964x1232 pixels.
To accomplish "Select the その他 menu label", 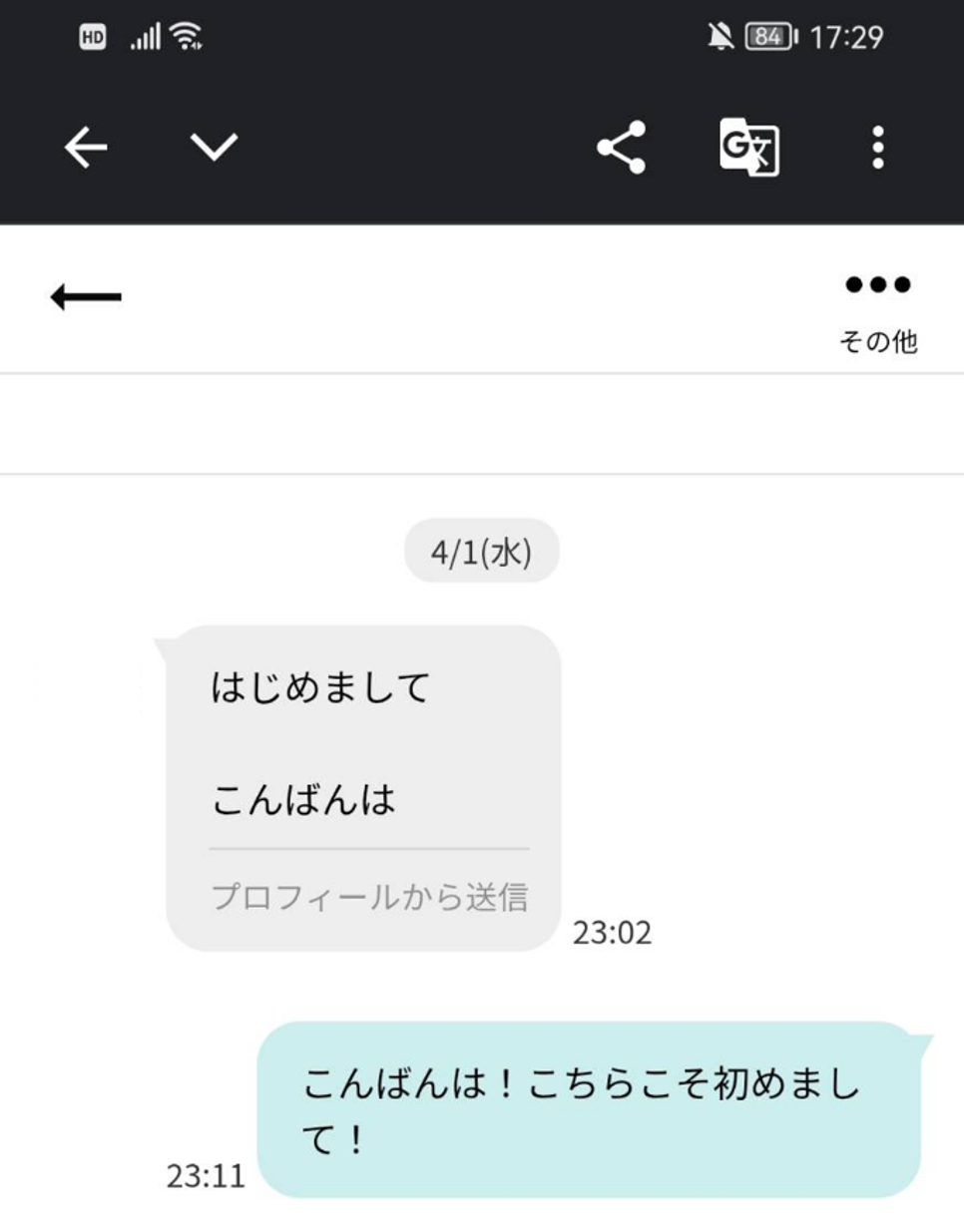I will coord(879,341).
